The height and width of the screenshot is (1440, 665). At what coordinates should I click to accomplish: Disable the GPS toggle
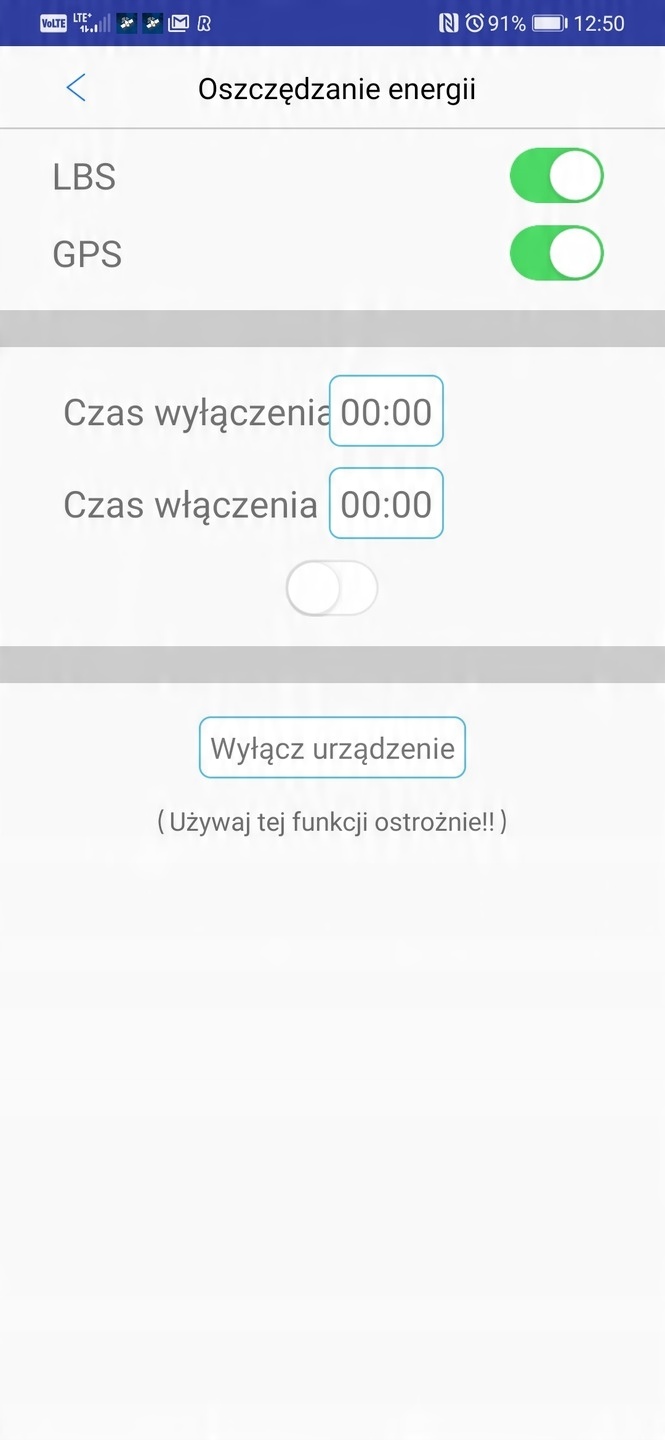click(556, 253)
